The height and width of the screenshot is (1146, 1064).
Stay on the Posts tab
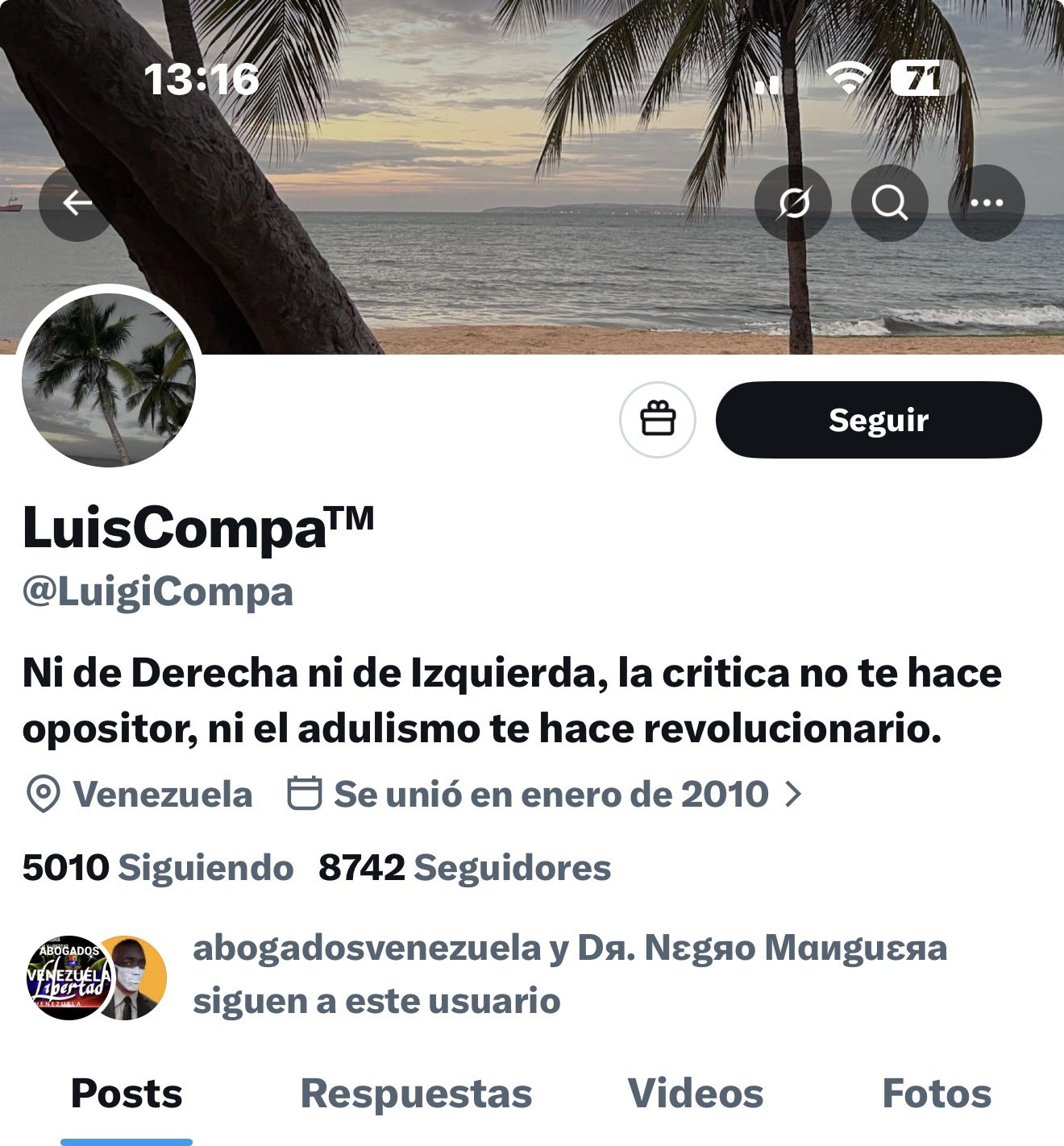pyautogui.click(x=127, y=1094)
